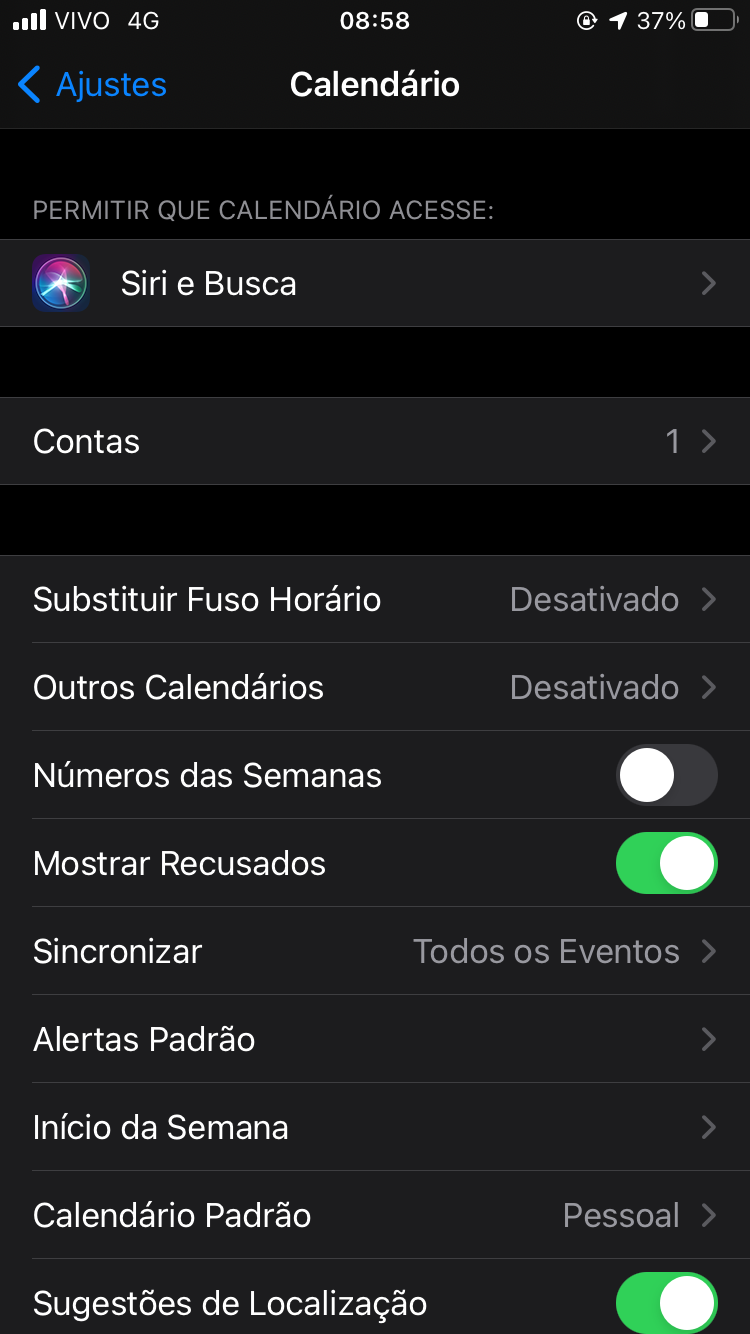
Task: Go back to Ajustes
Action: pyautogui.click(x=92, y=85)
